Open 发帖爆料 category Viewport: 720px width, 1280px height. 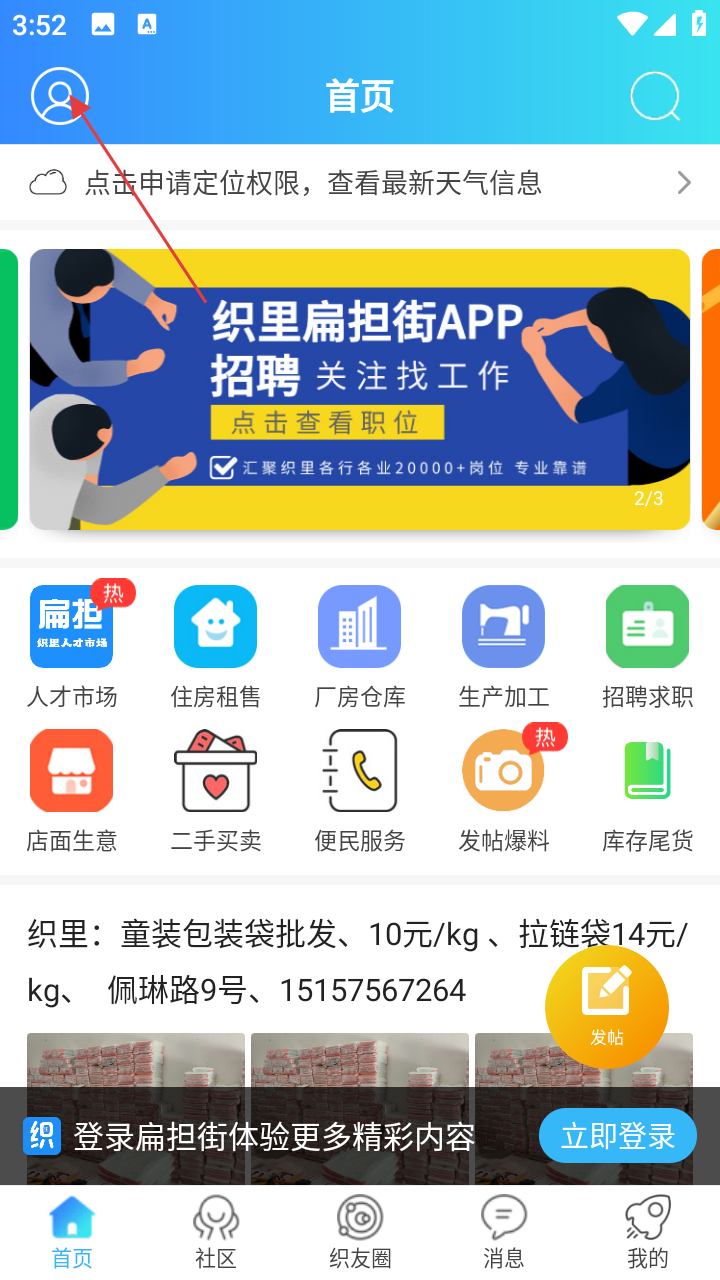point(504,789)
